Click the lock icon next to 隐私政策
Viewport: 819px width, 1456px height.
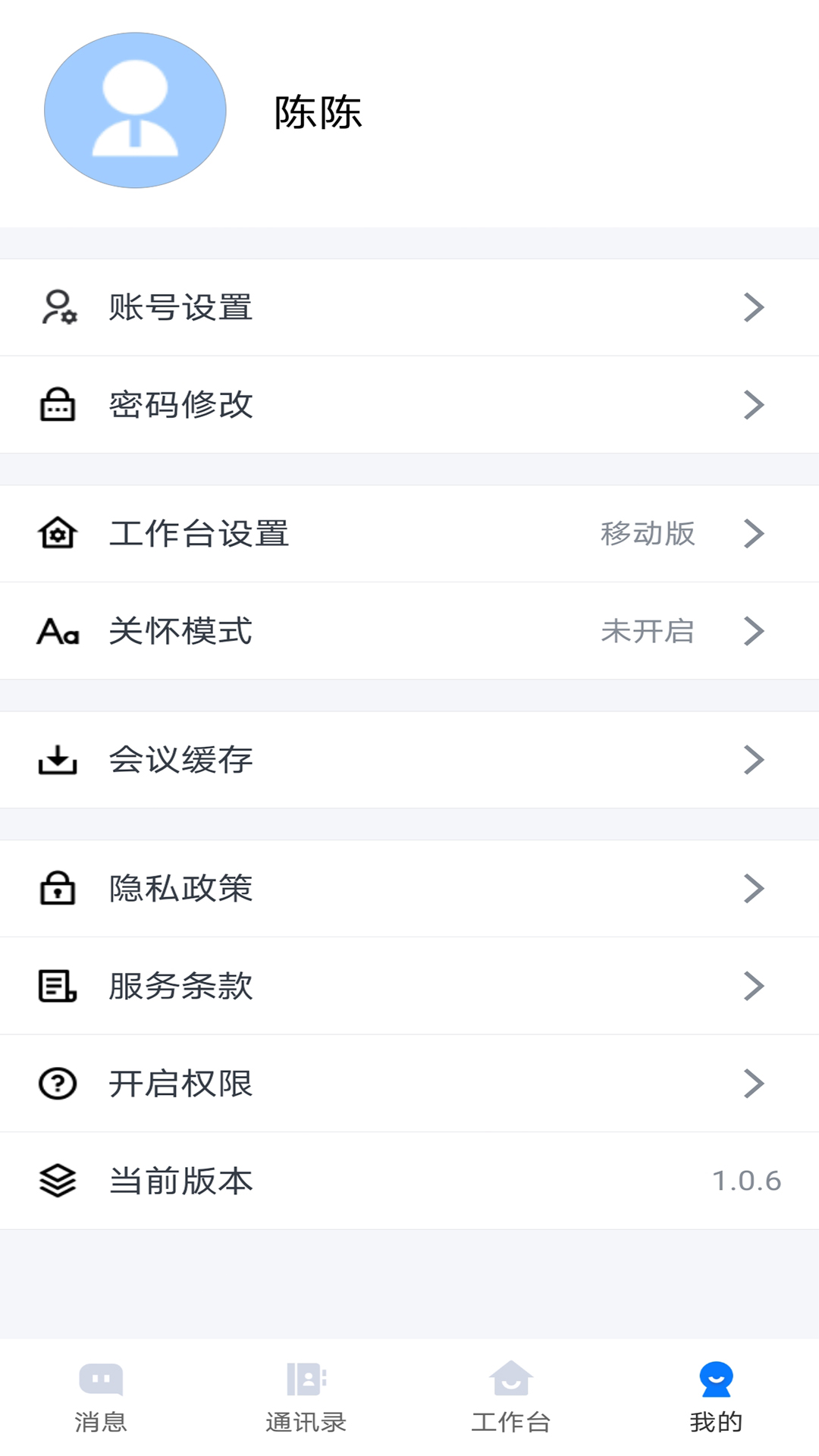click(x=58, y=888)
